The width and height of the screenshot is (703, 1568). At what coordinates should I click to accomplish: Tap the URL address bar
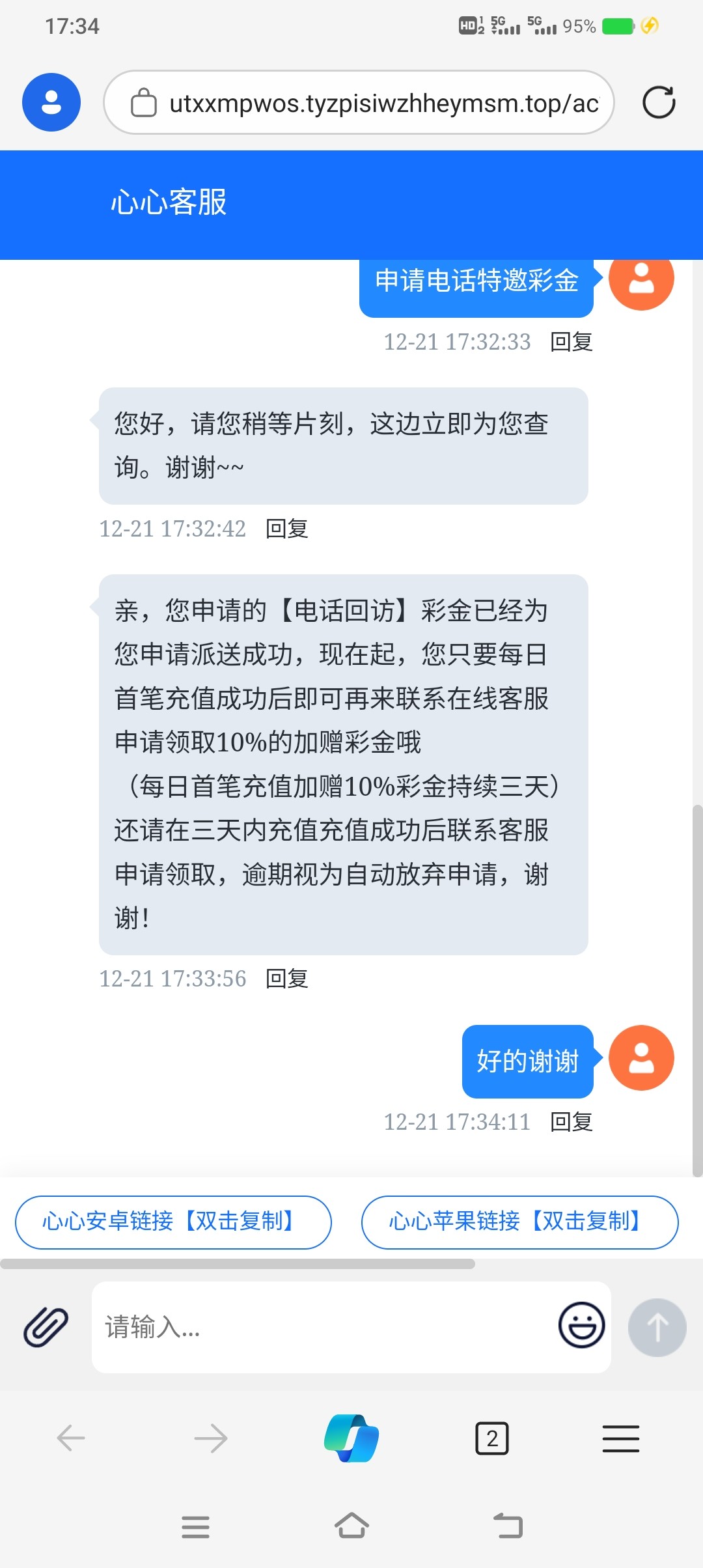(x=359, y=102)
